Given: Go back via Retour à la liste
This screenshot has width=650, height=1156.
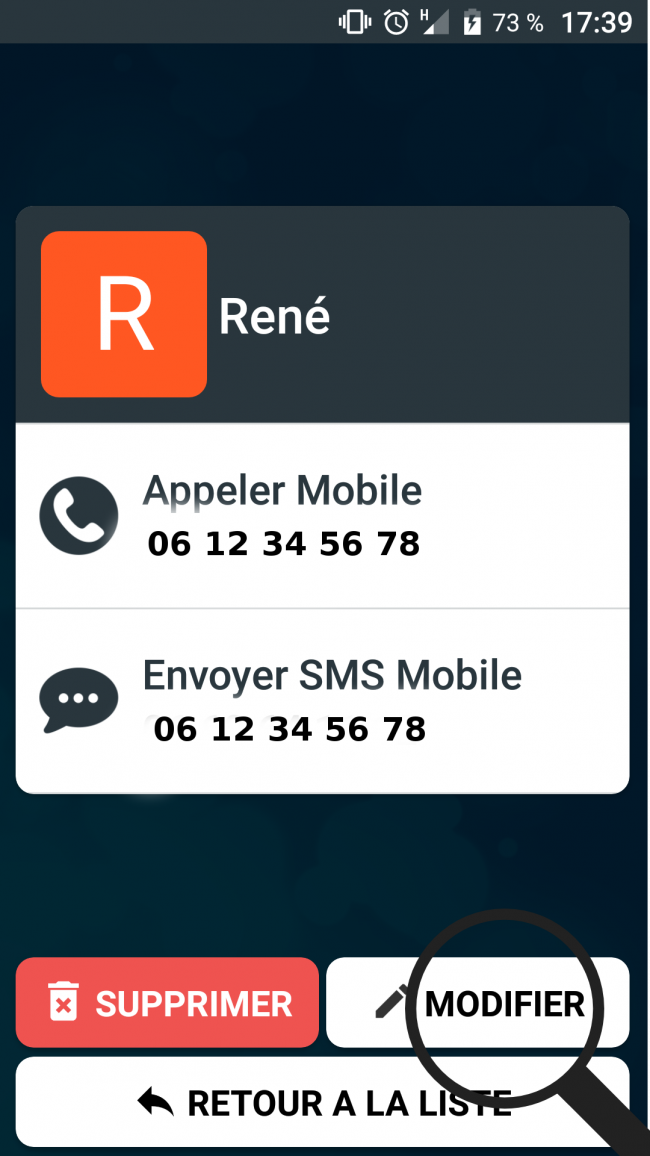Looking at the screenshot, I should point(322,1102).
